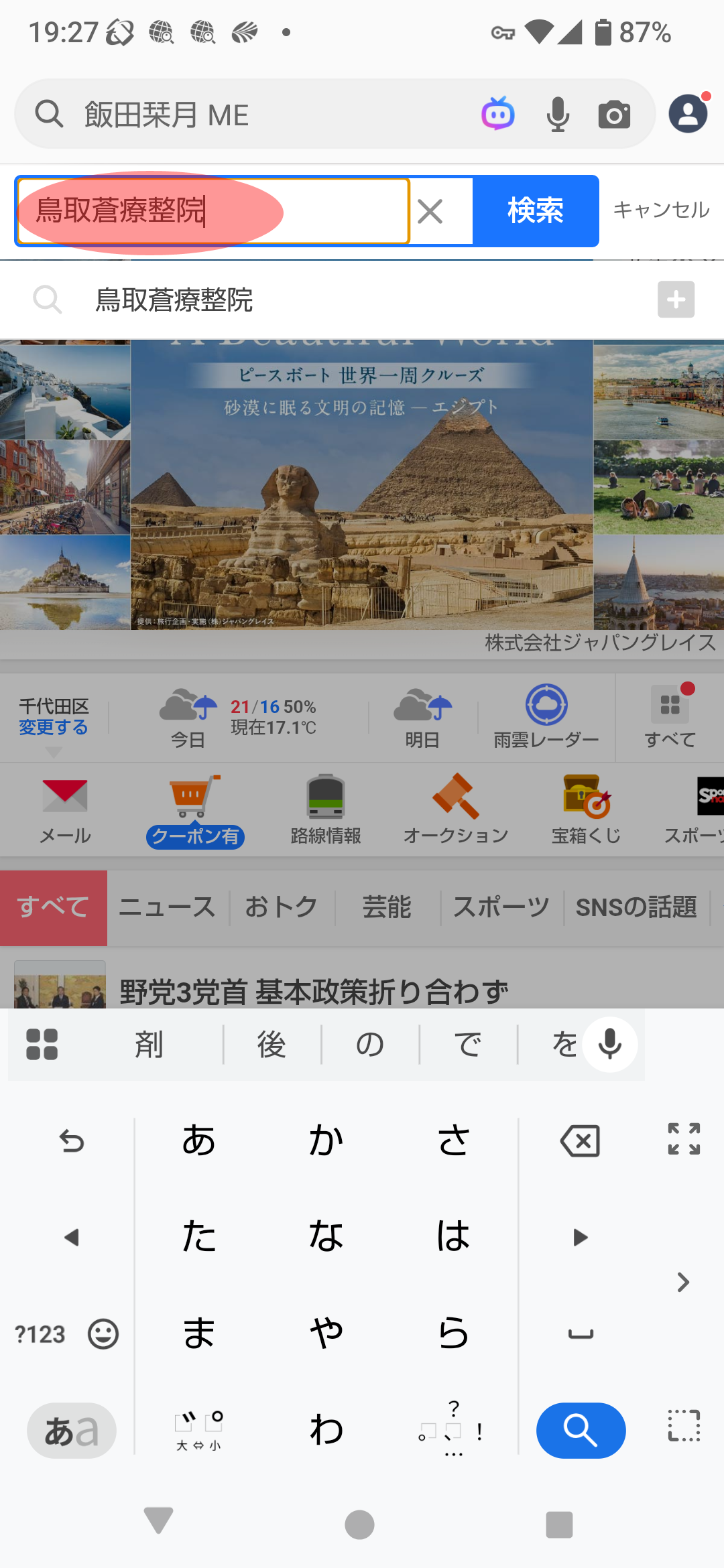Open the account profile icon
724x1568 pixels.
pyautogui.click(x=688, y=113)
